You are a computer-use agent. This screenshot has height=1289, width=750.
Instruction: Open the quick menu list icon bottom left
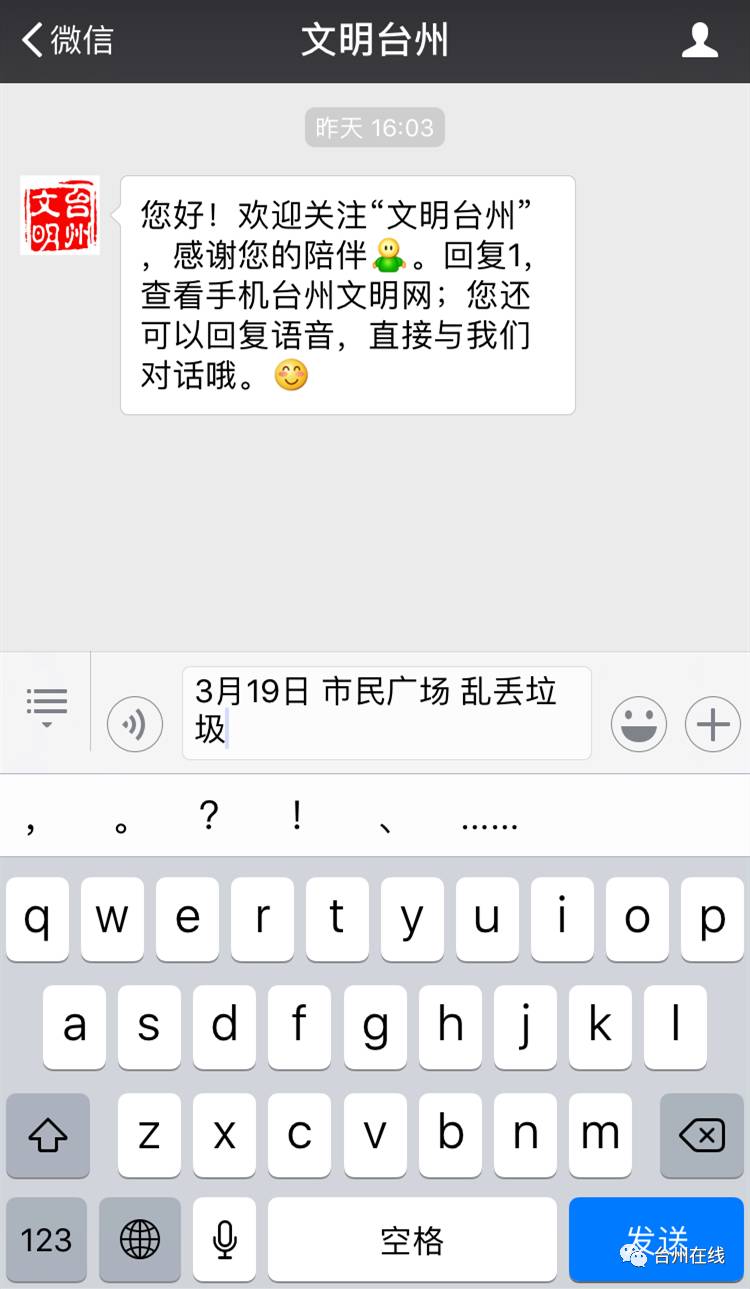(46, 704)
